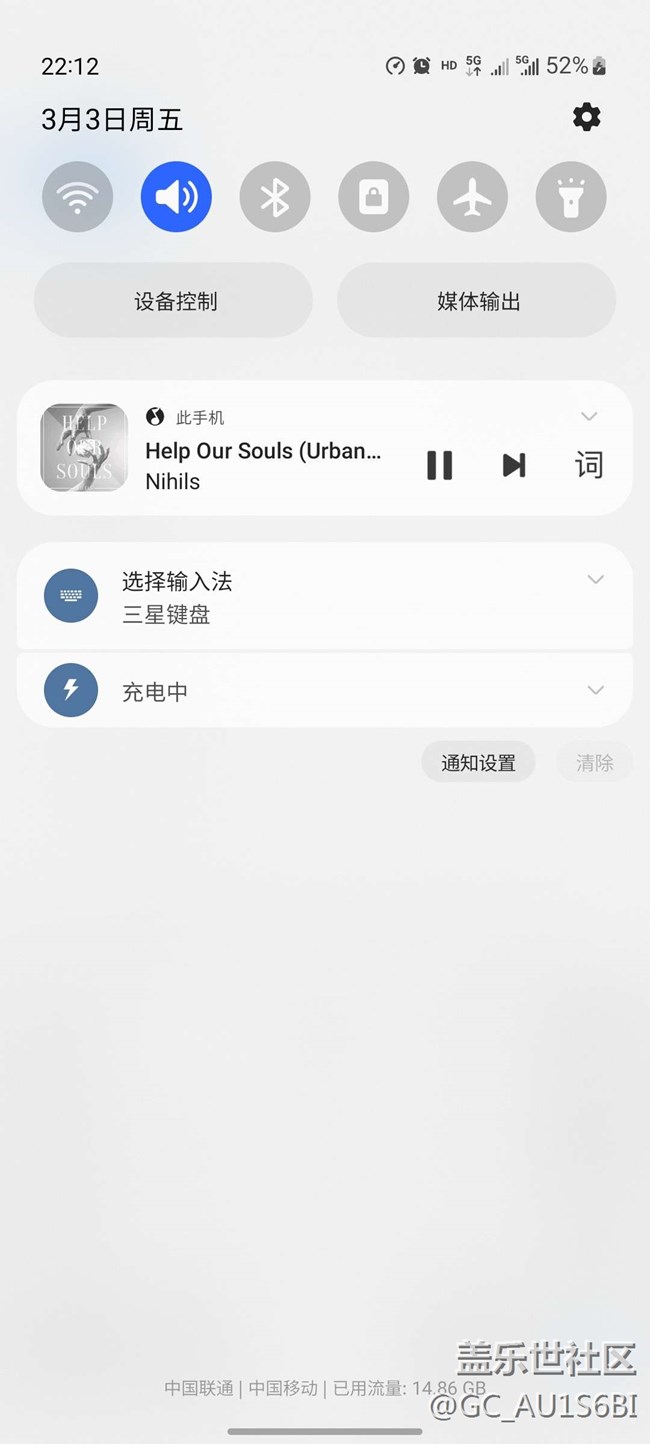
Task: Pause Help Our Souls playback
Action: [x=440, y=465]
